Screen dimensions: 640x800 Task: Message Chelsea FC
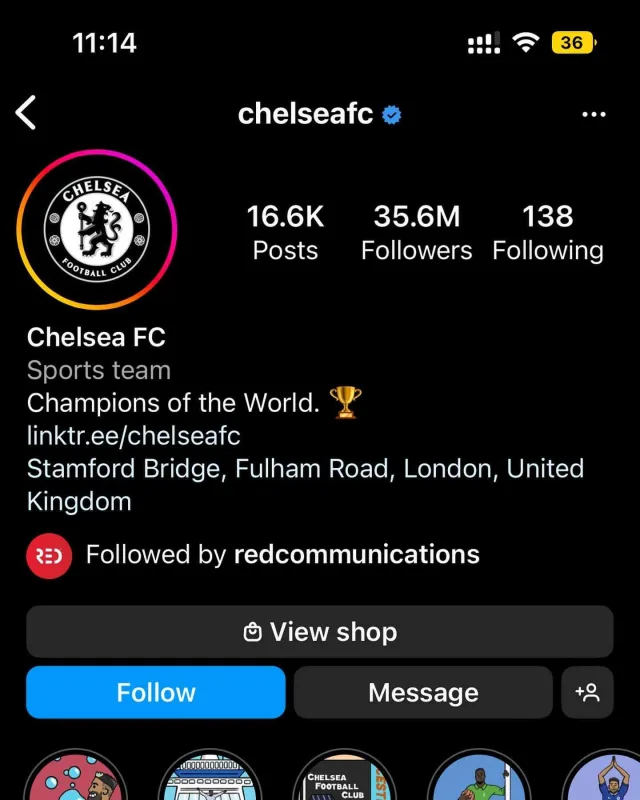pos(423,692)
